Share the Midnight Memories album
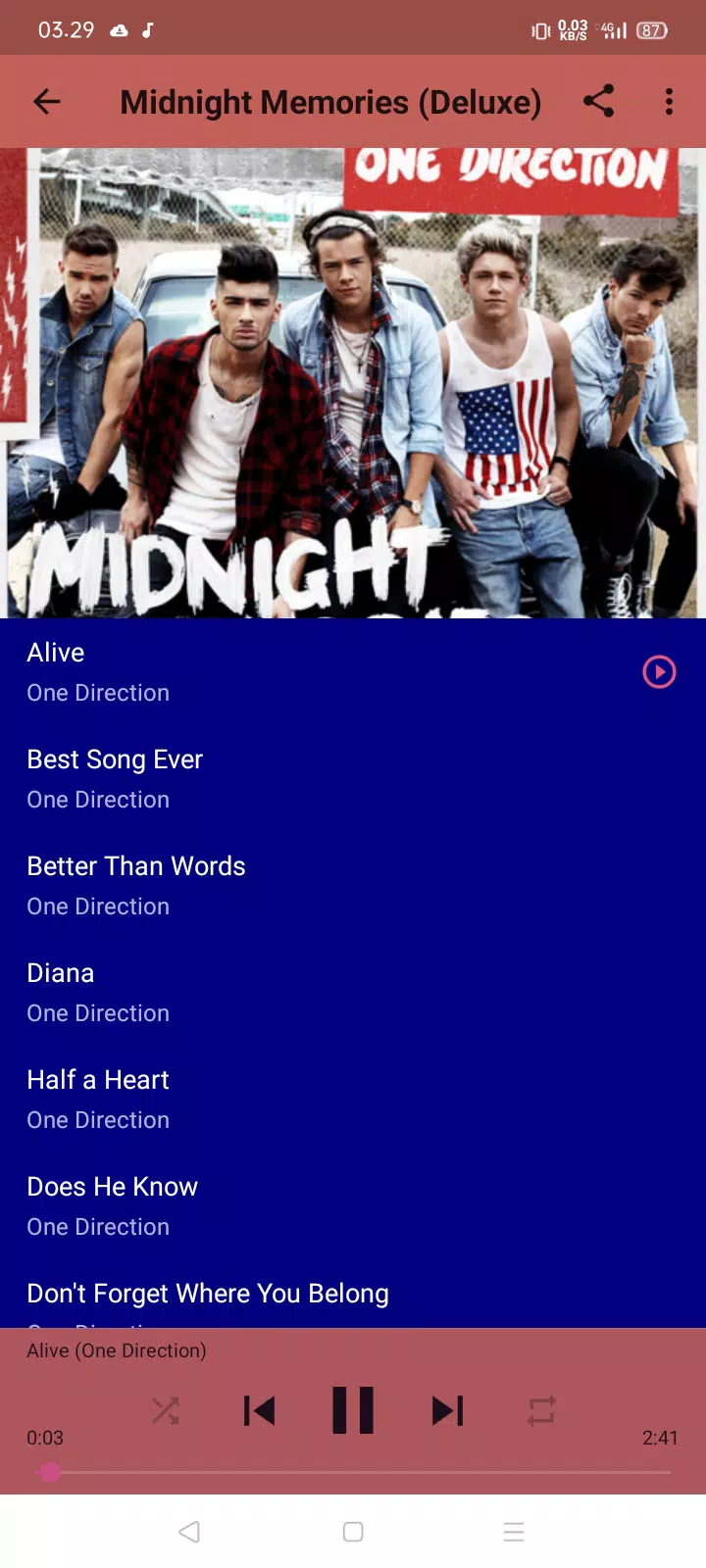Viewport: 706px width, 1568px height. [x=599, y=102]
